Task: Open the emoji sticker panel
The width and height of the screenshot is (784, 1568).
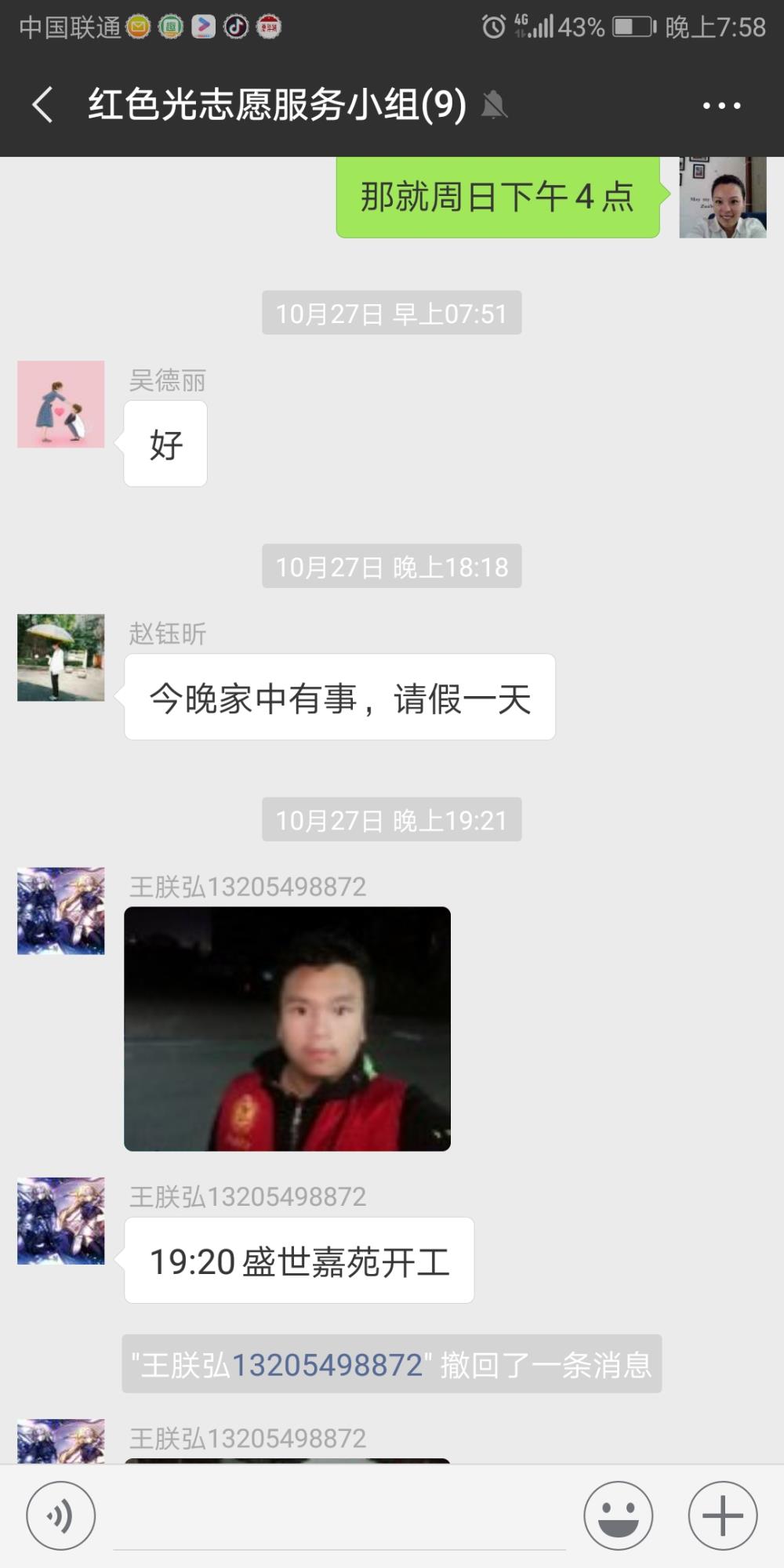Action: [x=619, y=1515]
